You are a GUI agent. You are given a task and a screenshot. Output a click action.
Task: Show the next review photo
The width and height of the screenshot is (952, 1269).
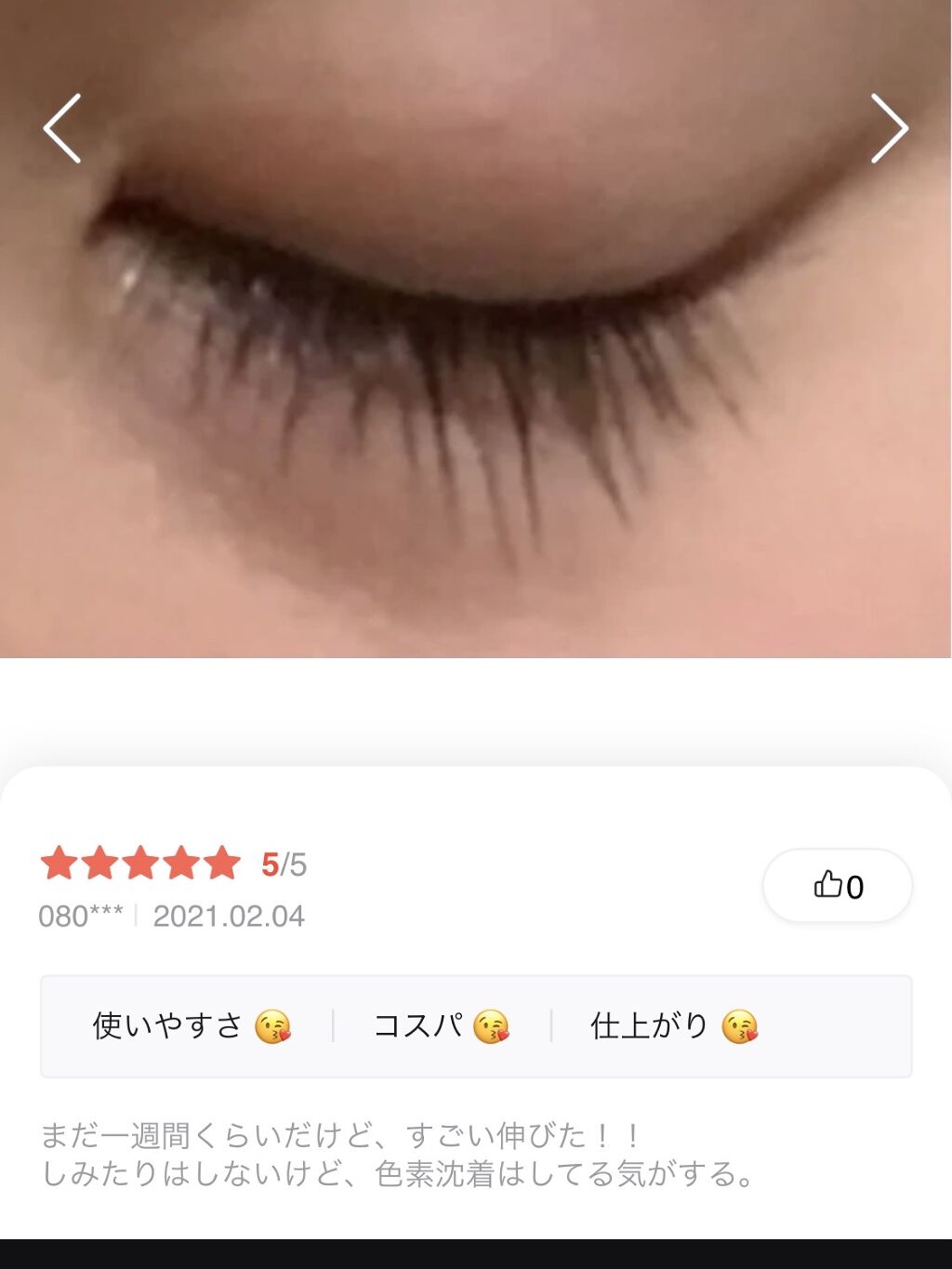coord(889,128)
